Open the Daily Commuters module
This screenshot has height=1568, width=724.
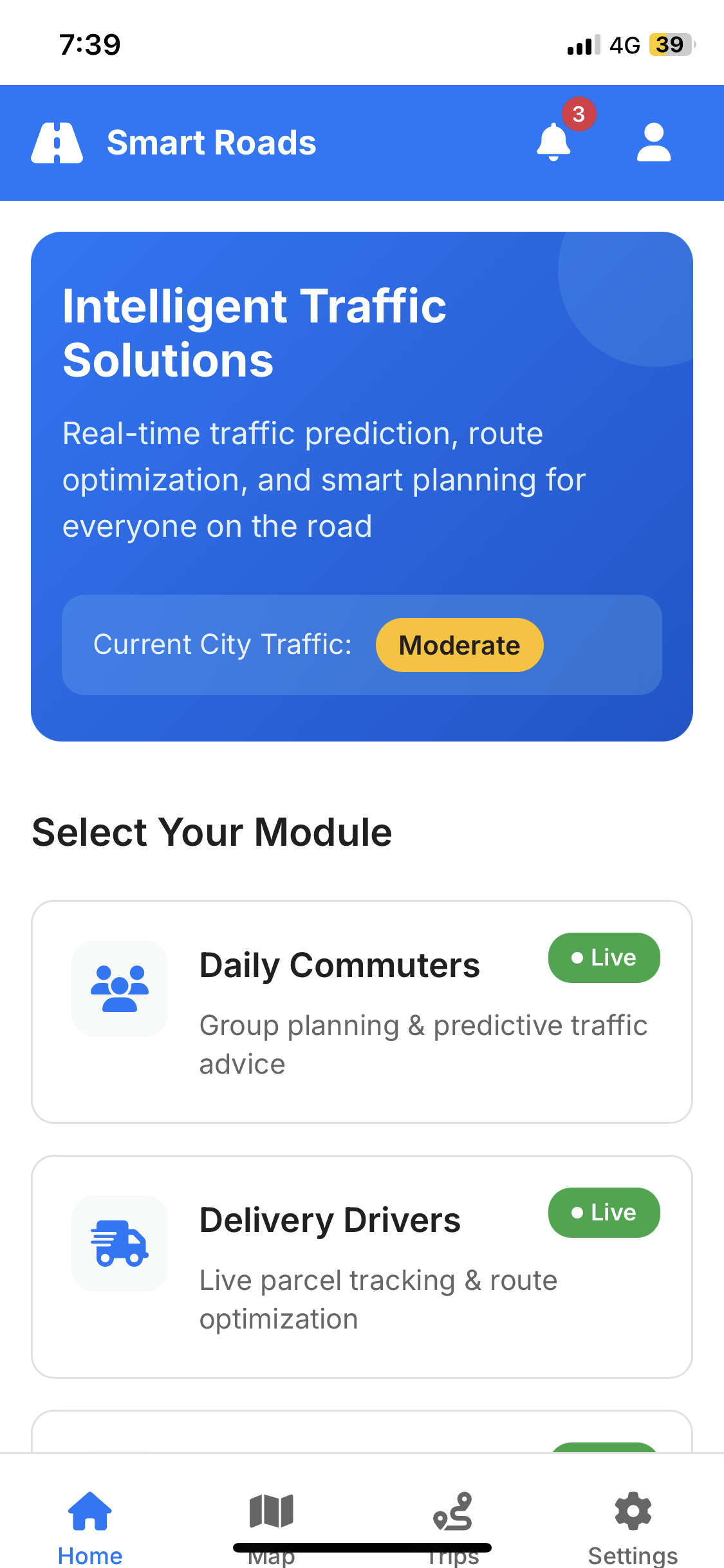tap(362, 1012)
